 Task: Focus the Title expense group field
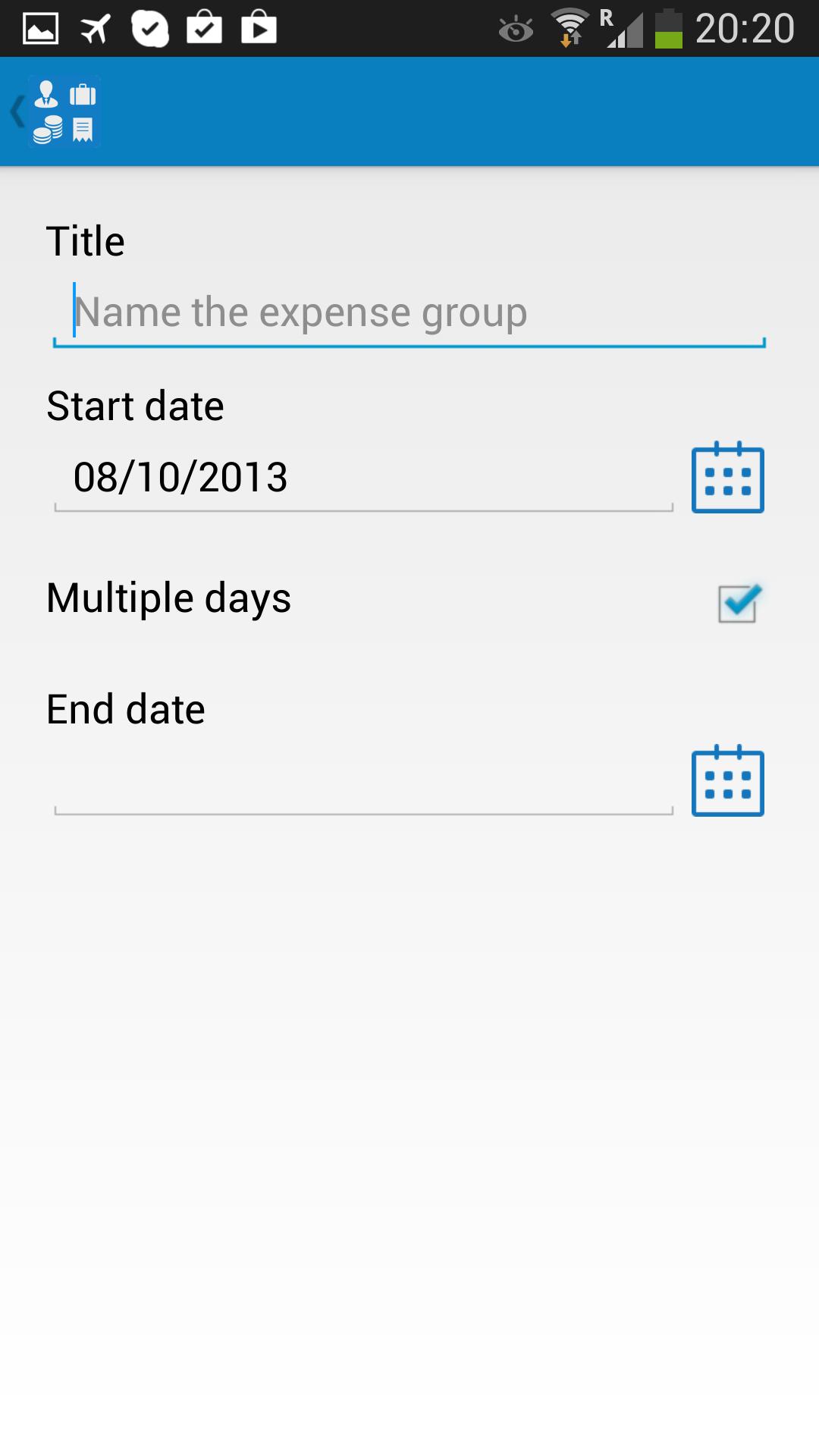point(409,312)
